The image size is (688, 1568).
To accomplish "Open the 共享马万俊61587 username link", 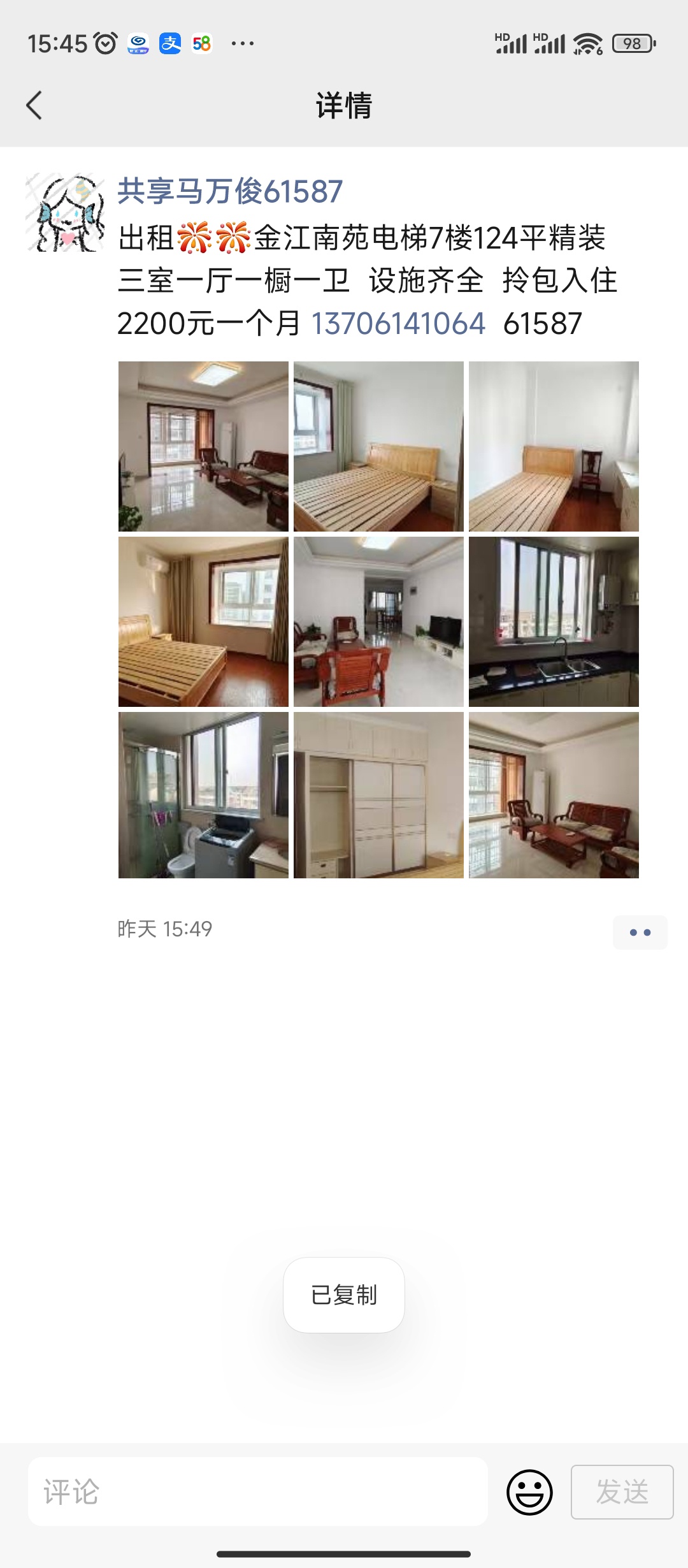I will (x=230, y=191).
